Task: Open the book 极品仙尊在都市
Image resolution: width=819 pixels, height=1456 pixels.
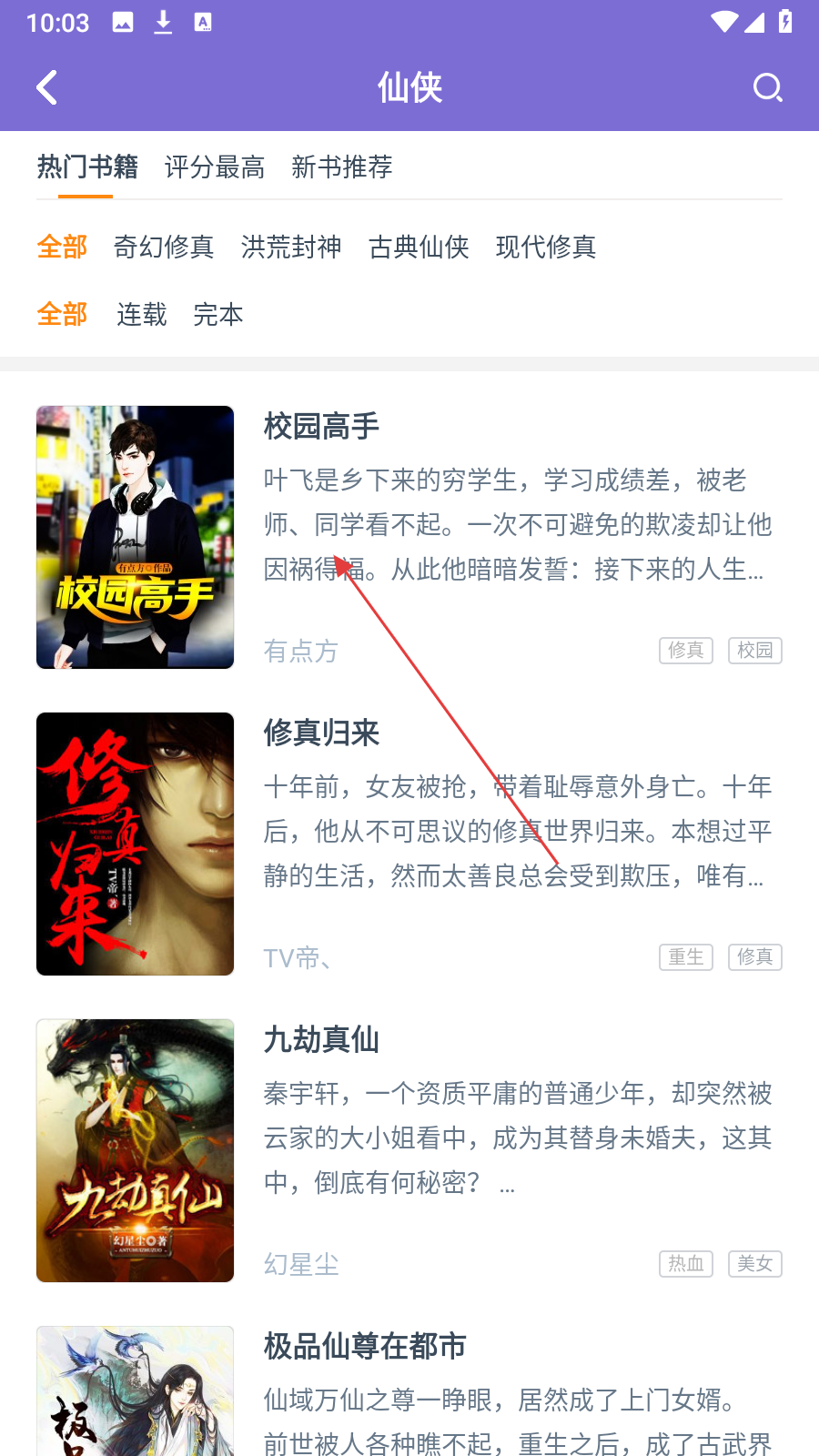Action: coord(364,1347)
